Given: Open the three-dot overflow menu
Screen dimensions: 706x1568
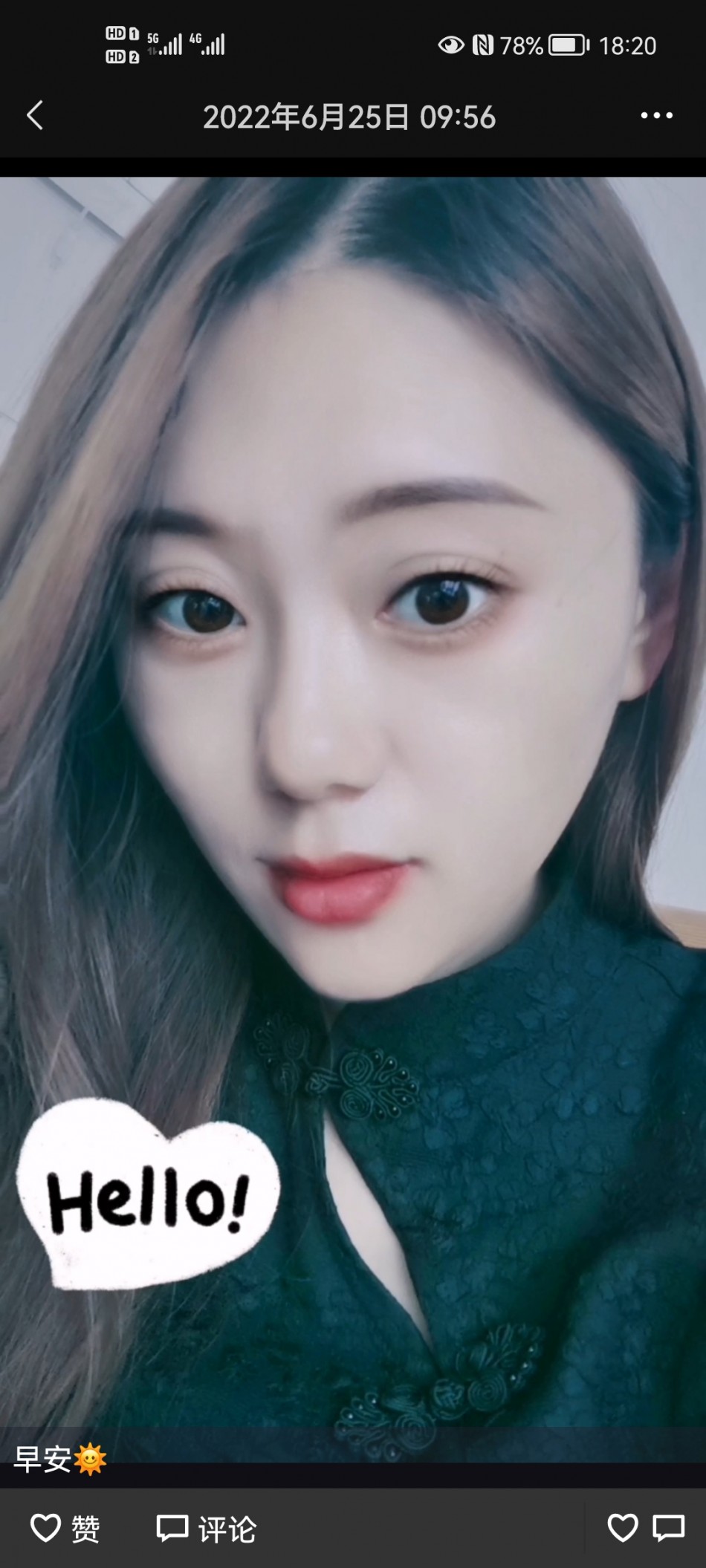Looking at the screenshot, I should click(656, 116).
